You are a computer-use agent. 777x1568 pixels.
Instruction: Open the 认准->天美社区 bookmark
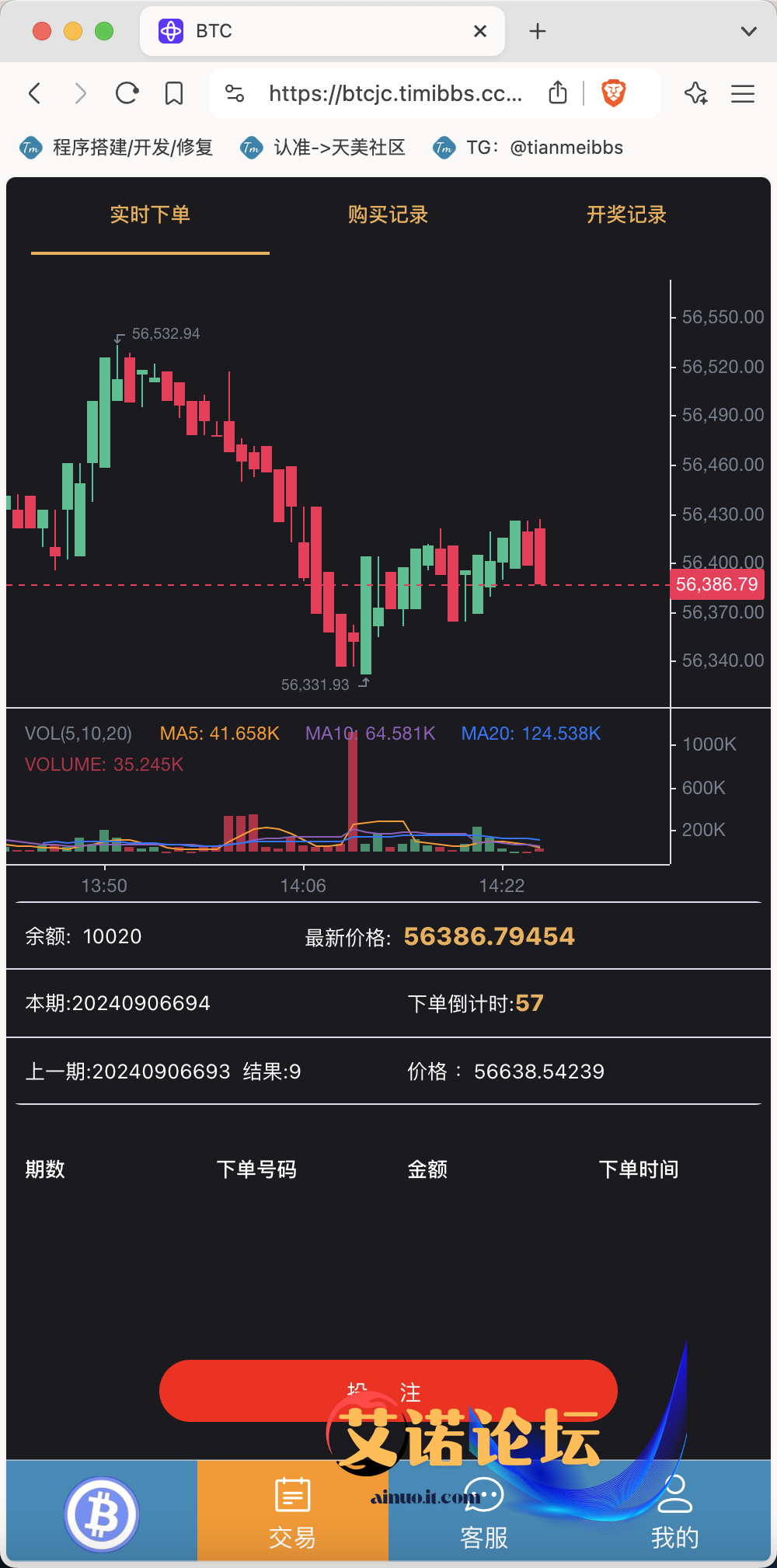coord(323,148)
